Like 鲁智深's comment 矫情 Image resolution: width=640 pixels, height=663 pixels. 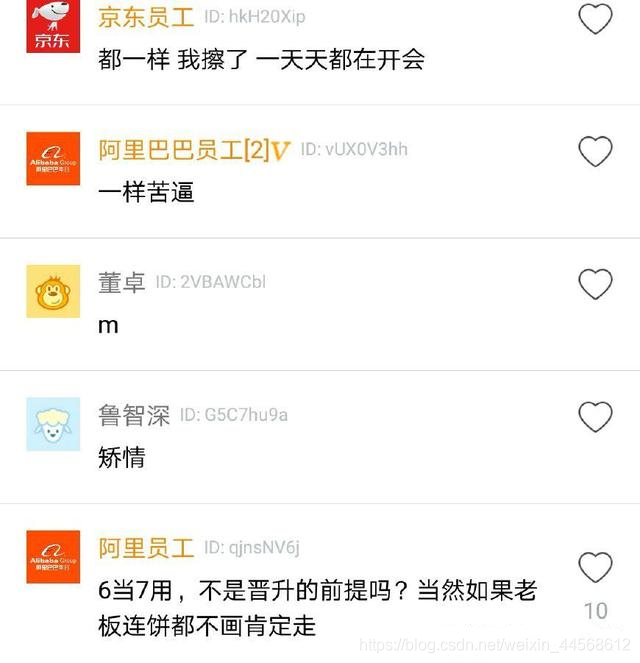(595, 417)
